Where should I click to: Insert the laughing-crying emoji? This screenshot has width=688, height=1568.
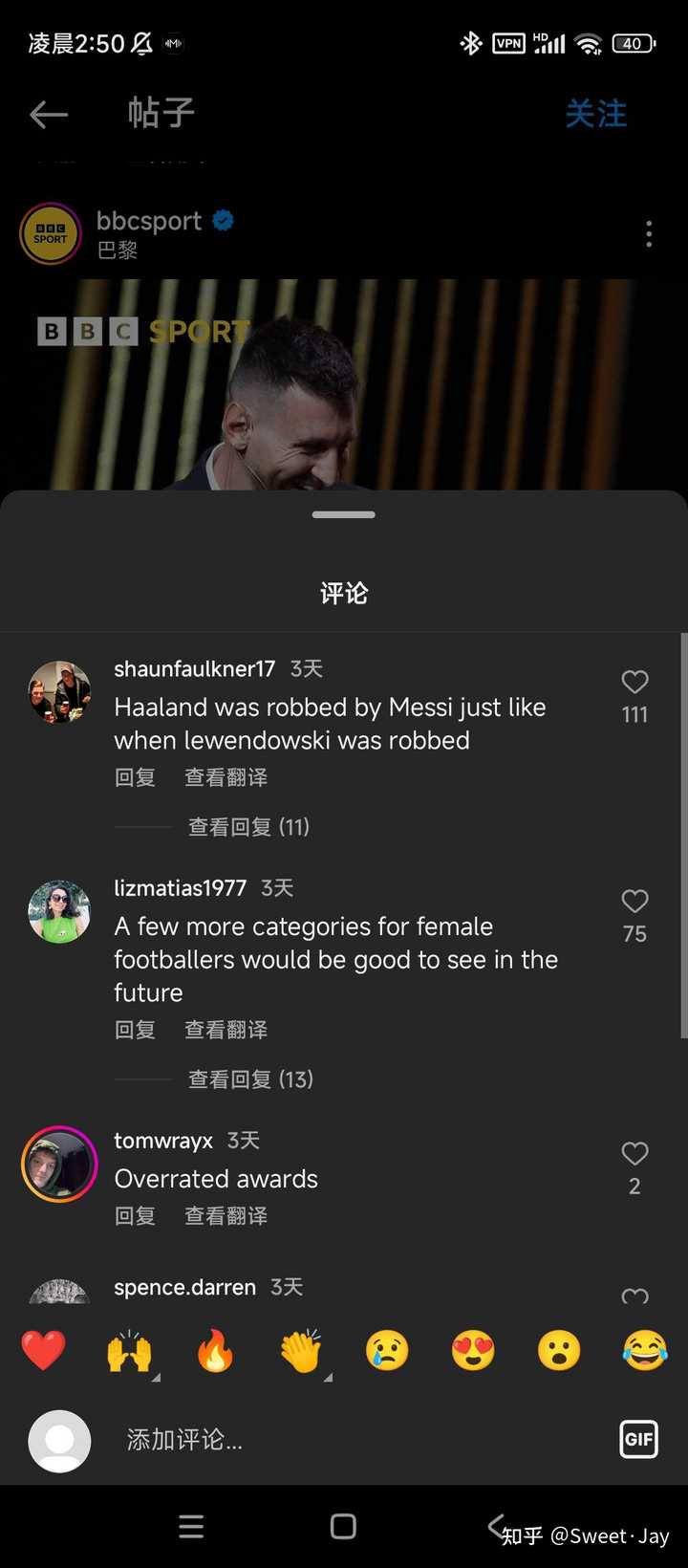click(x=644, y=1351)
